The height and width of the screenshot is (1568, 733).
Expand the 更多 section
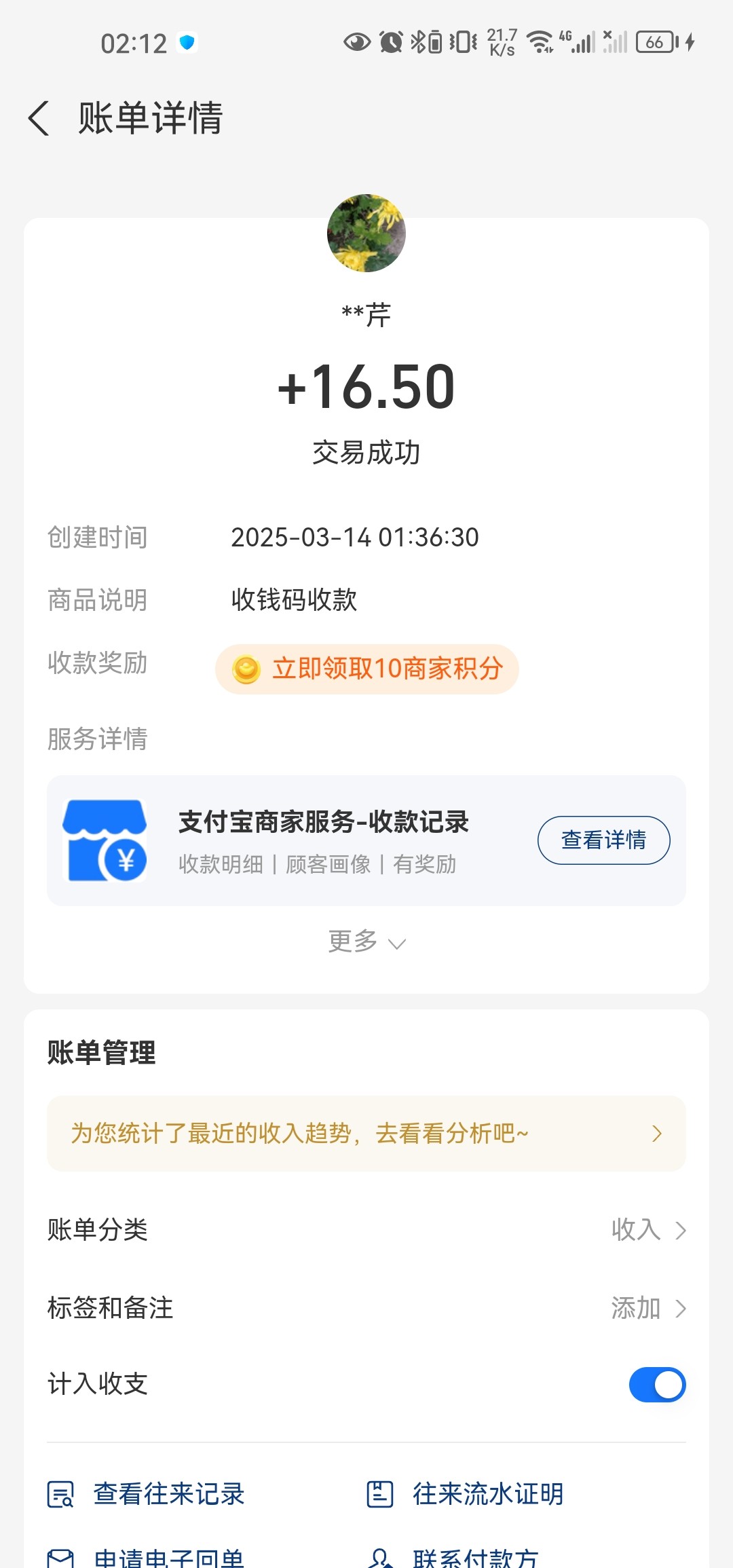(x=366, y=941)
